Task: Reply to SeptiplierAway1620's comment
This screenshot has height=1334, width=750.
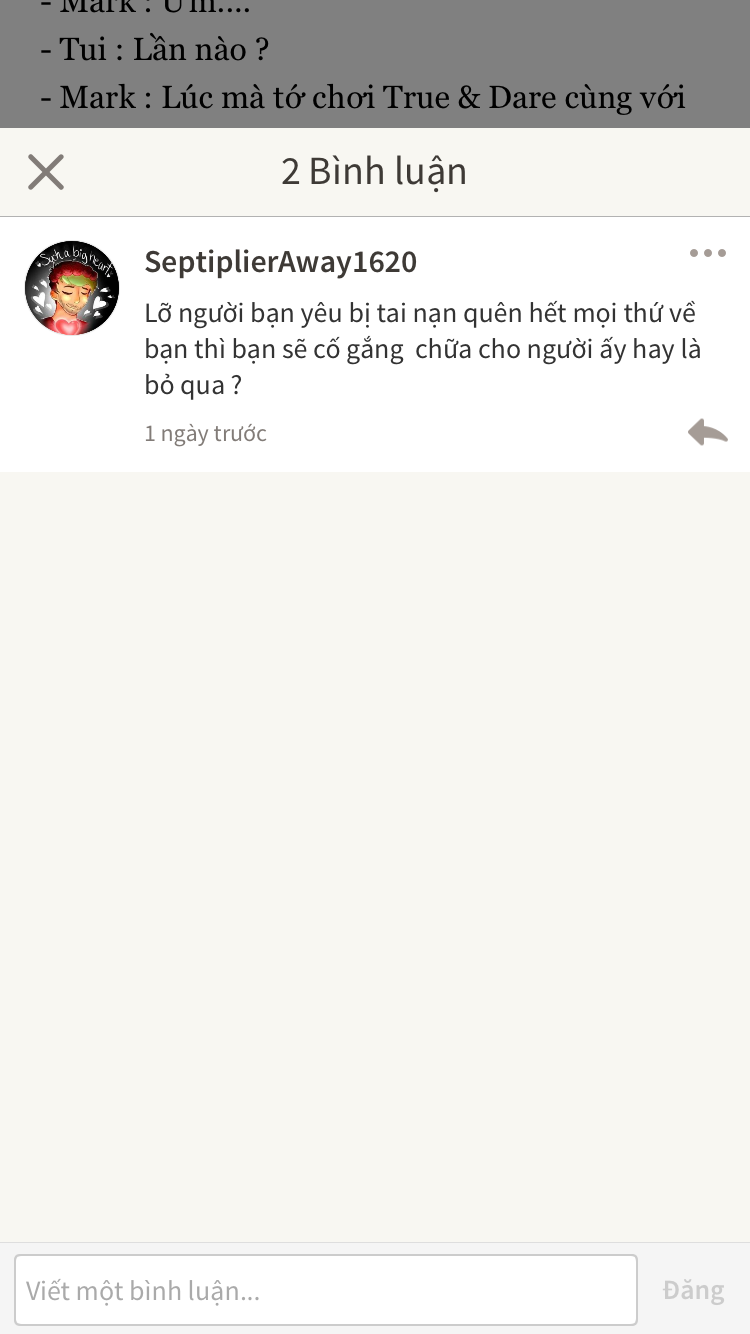Action: coord(707,432)
